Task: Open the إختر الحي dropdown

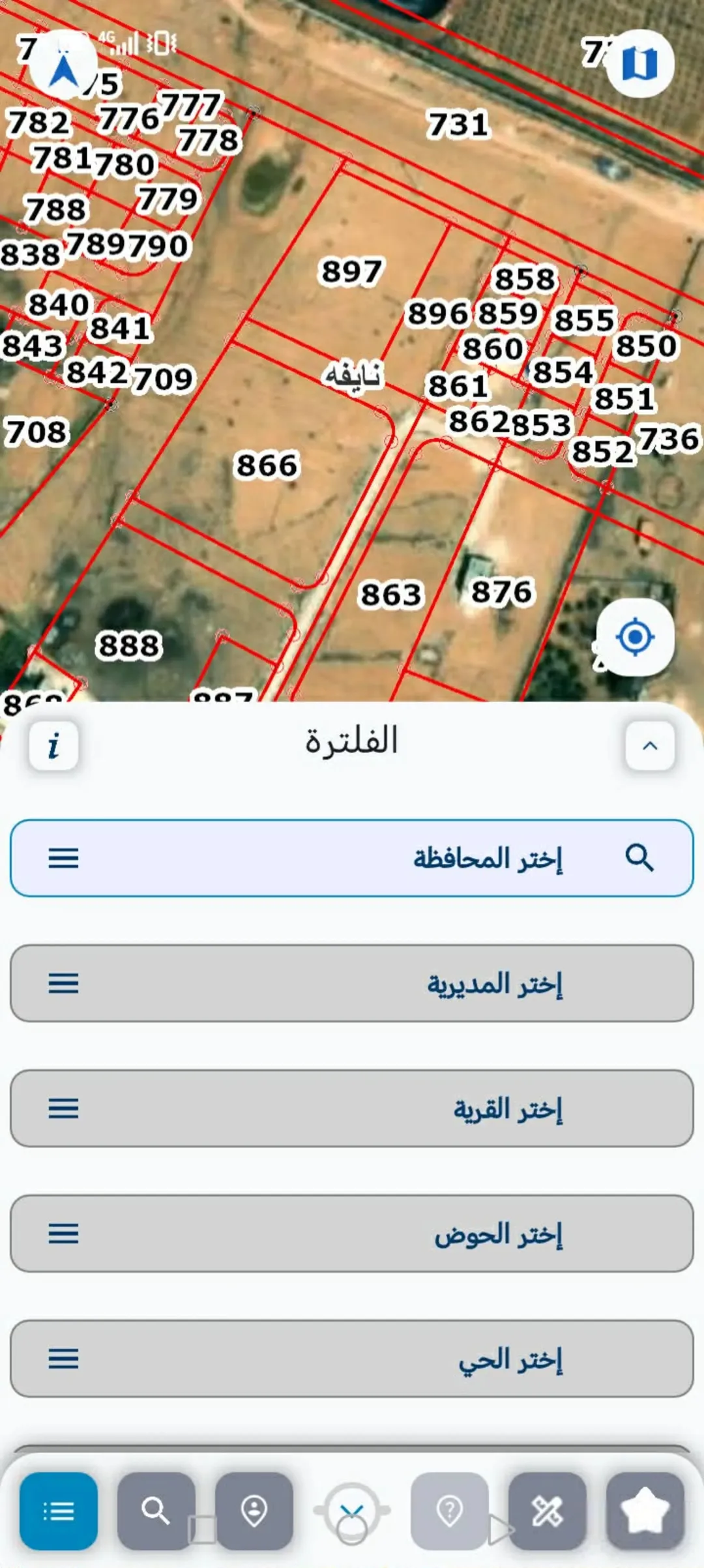Action: (352, 1359)
